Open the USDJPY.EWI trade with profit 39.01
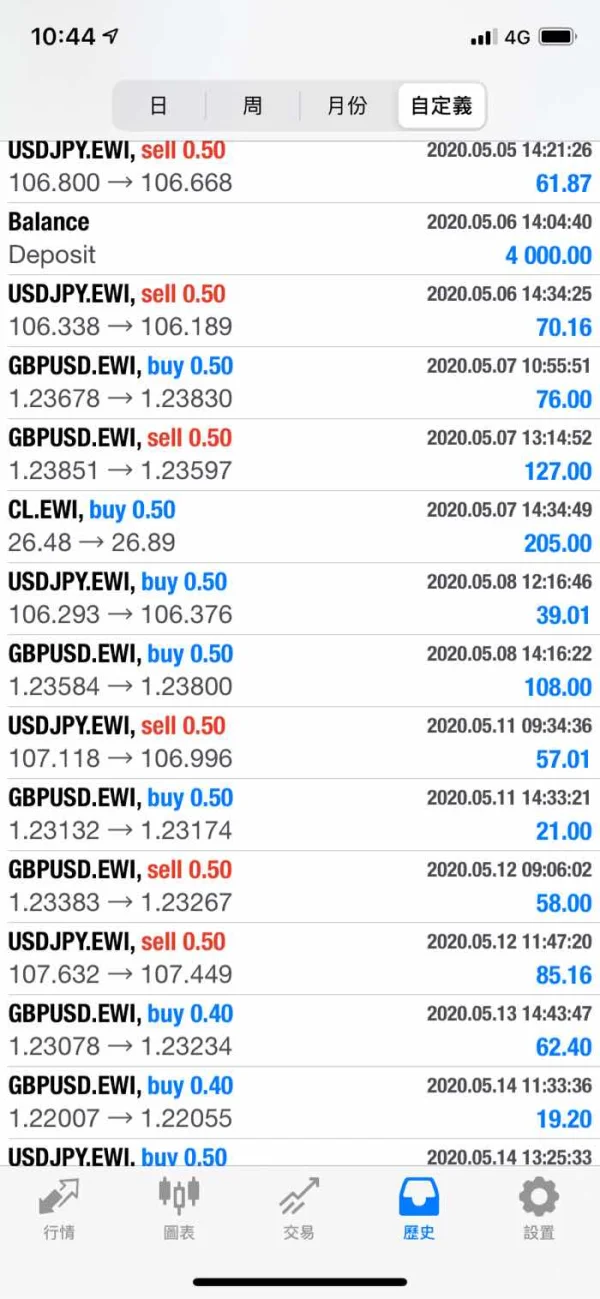 click(300, 599)
